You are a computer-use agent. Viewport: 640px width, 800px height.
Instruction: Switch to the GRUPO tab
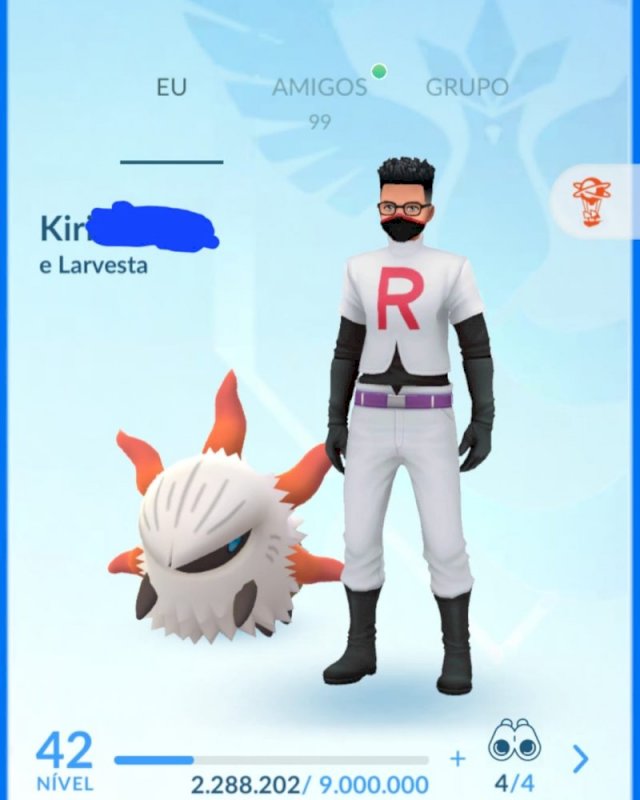point(467,87)
